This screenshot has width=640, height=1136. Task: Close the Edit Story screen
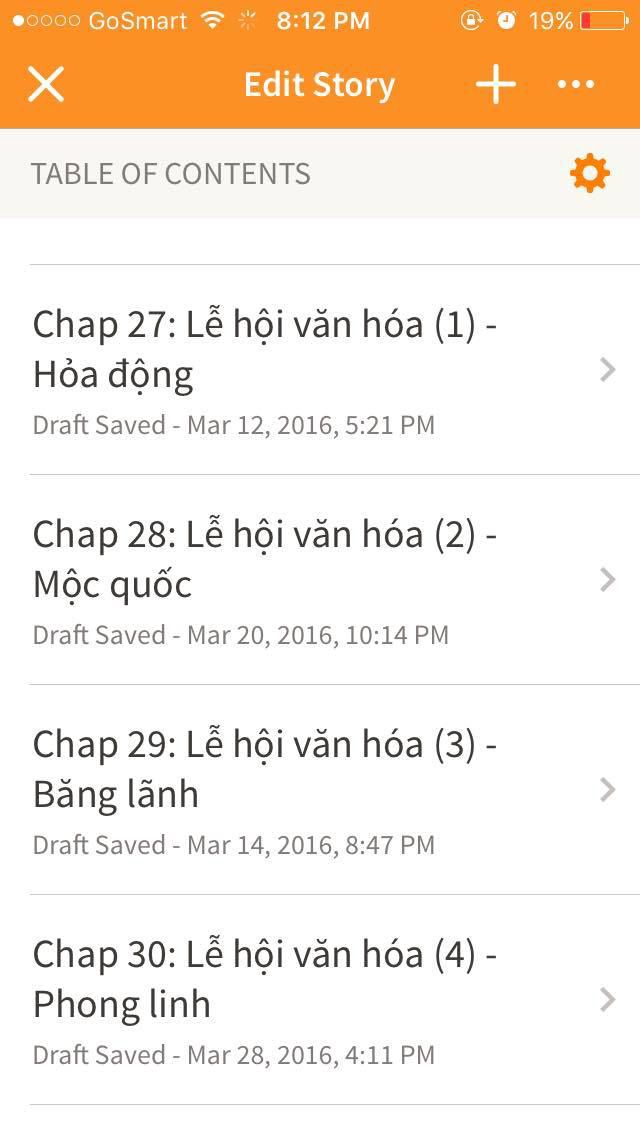pyautogui.click(x=46, y=85)
